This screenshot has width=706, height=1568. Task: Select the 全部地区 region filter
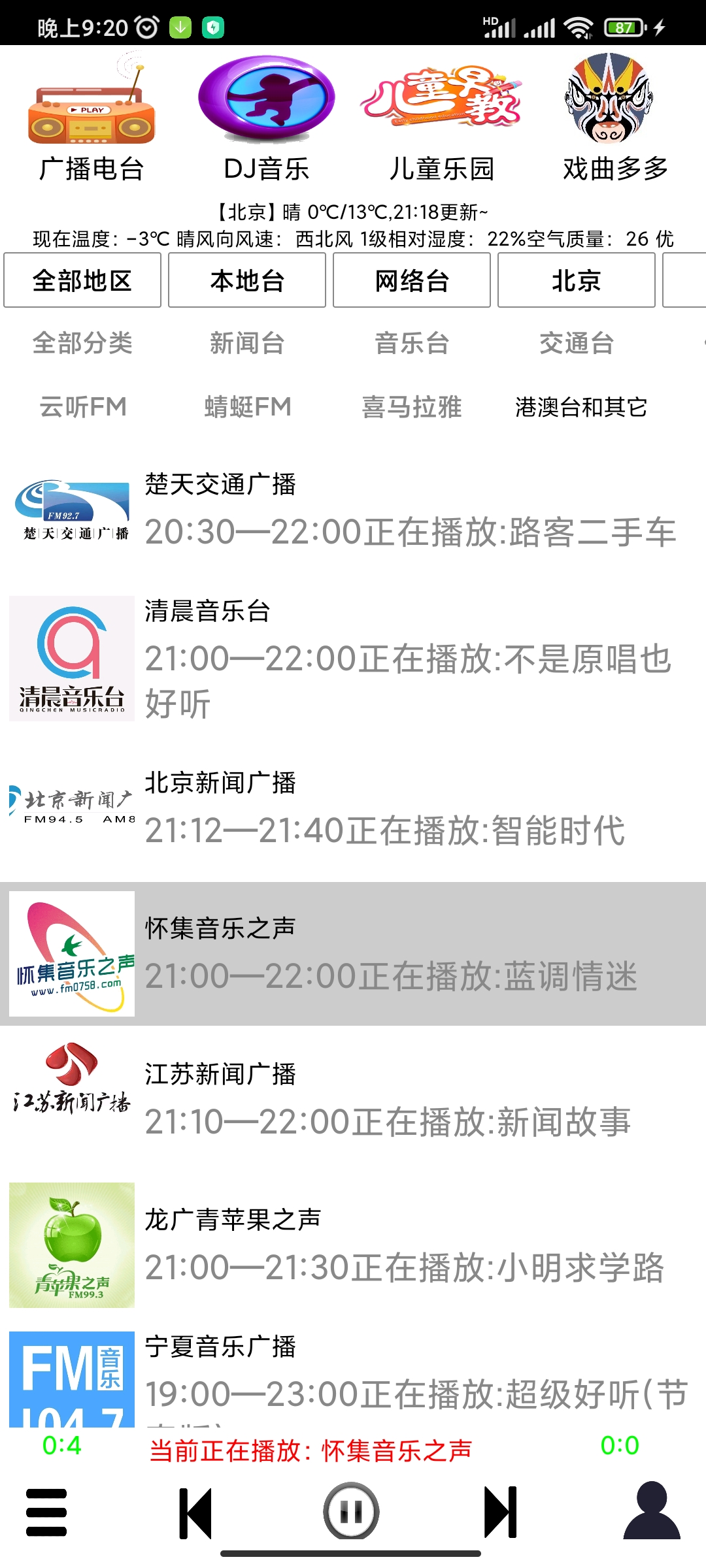[82, 280]
